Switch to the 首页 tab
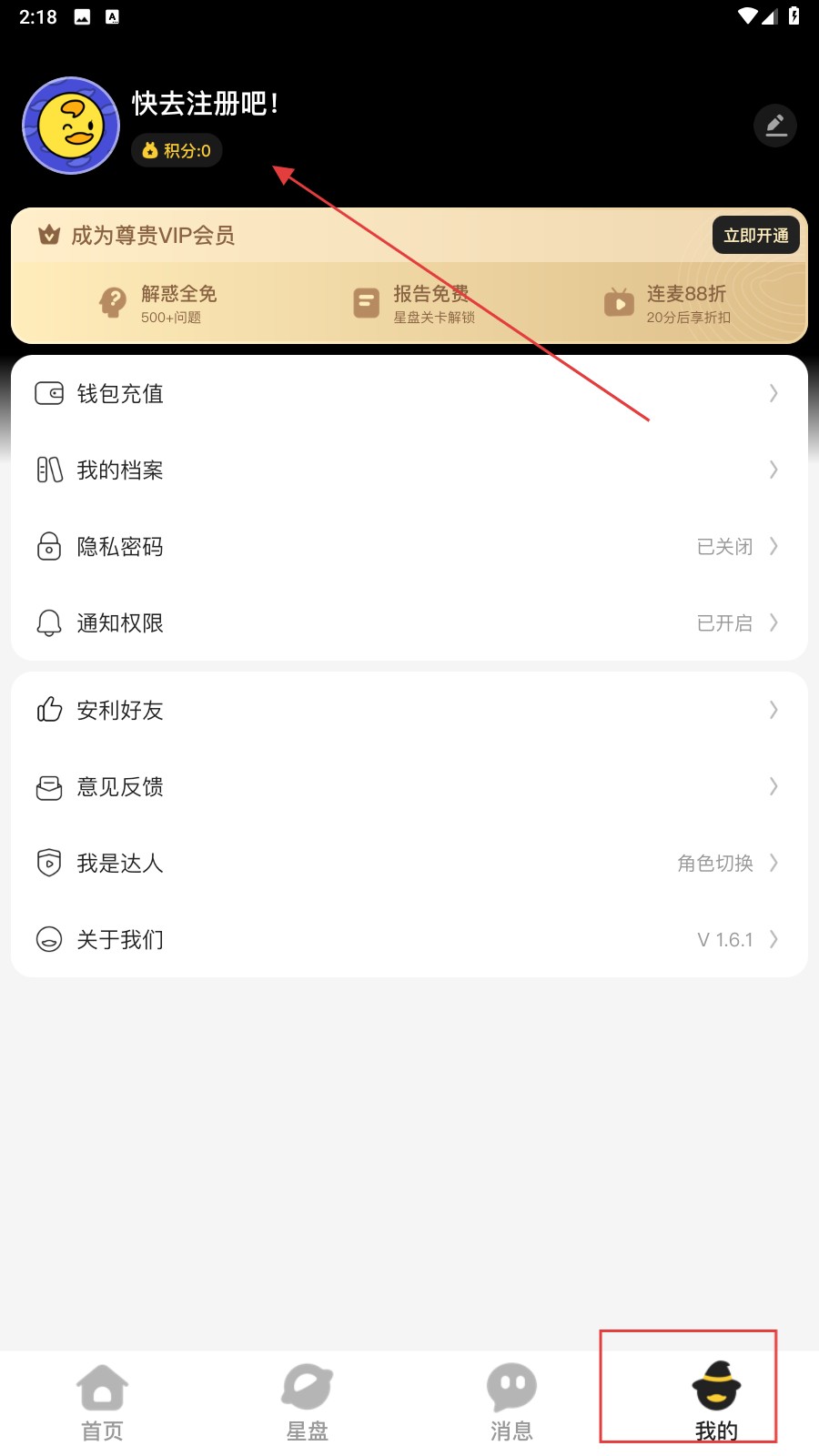Image resolution: width=819 pixels, height=1456 pixels. [102, 1401]
